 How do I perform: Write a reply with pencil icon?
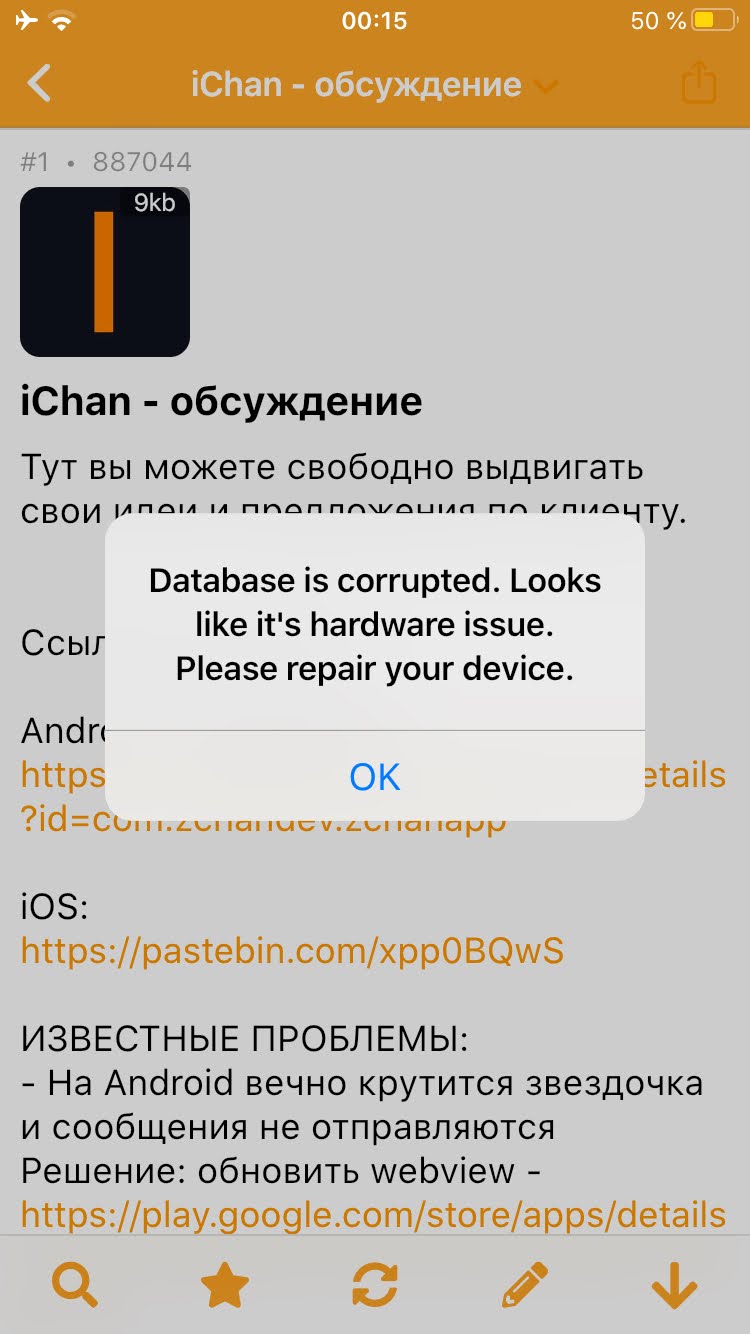coord(525,1284)
